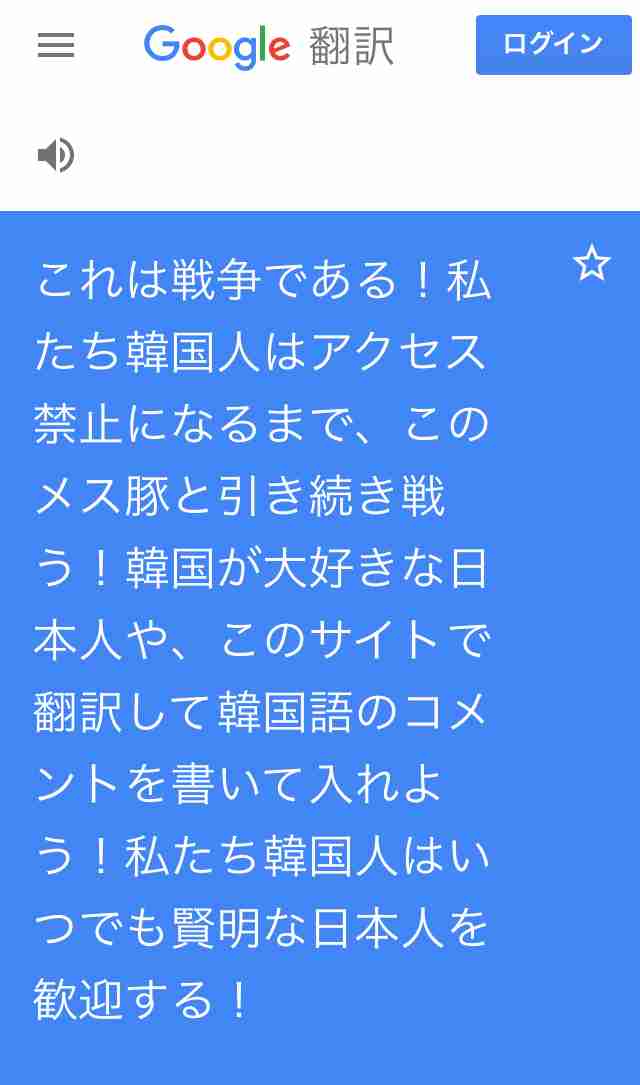640x1085 pixels.
Task: Star this translation to save it
Action: point(592,263)
